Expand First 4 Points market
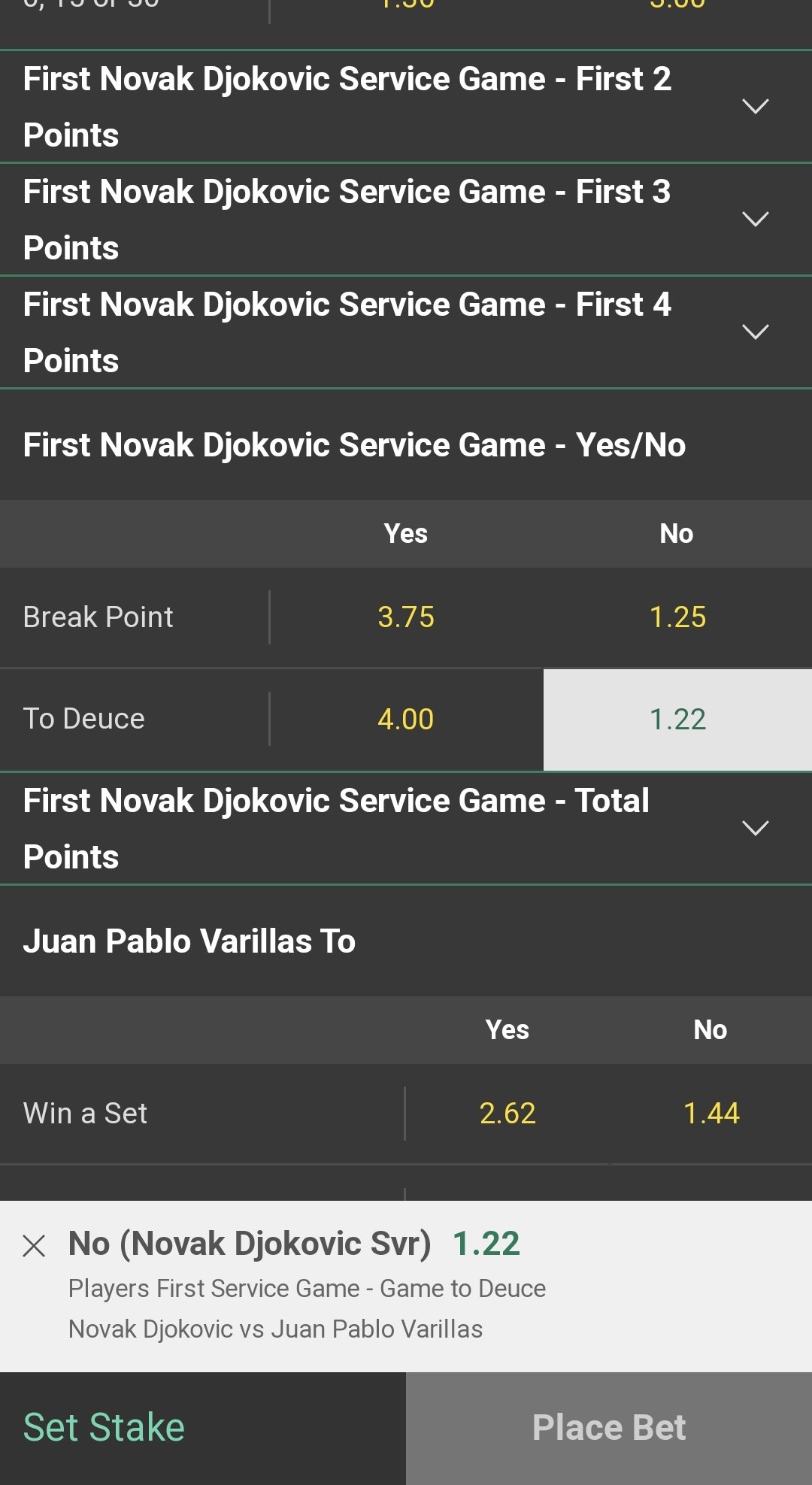Screen dimensions: 812x1485 [755, 332]
